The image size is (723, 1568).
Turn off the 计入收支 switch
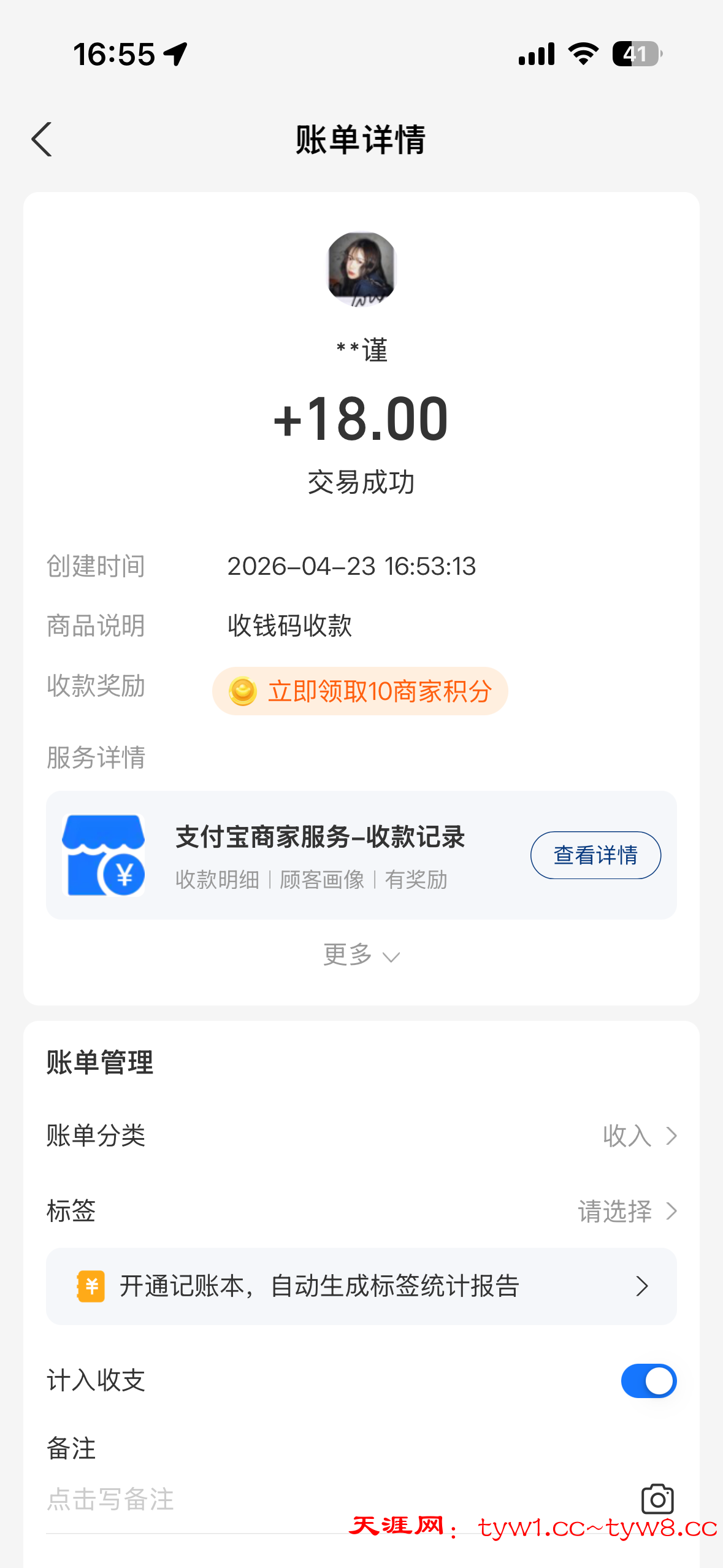coord(648,1381)
